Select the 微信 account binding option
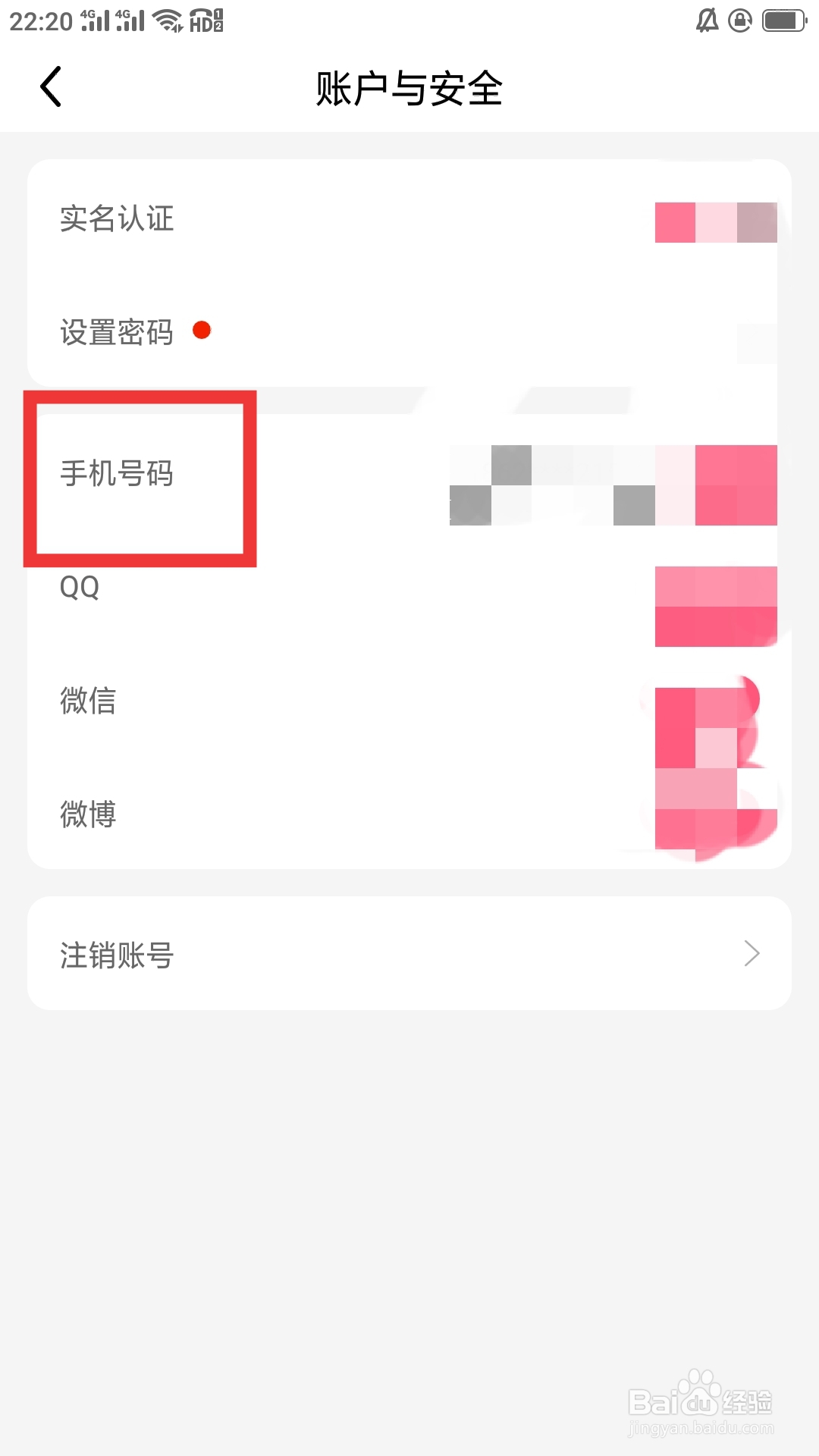 (x=89, y=703)
